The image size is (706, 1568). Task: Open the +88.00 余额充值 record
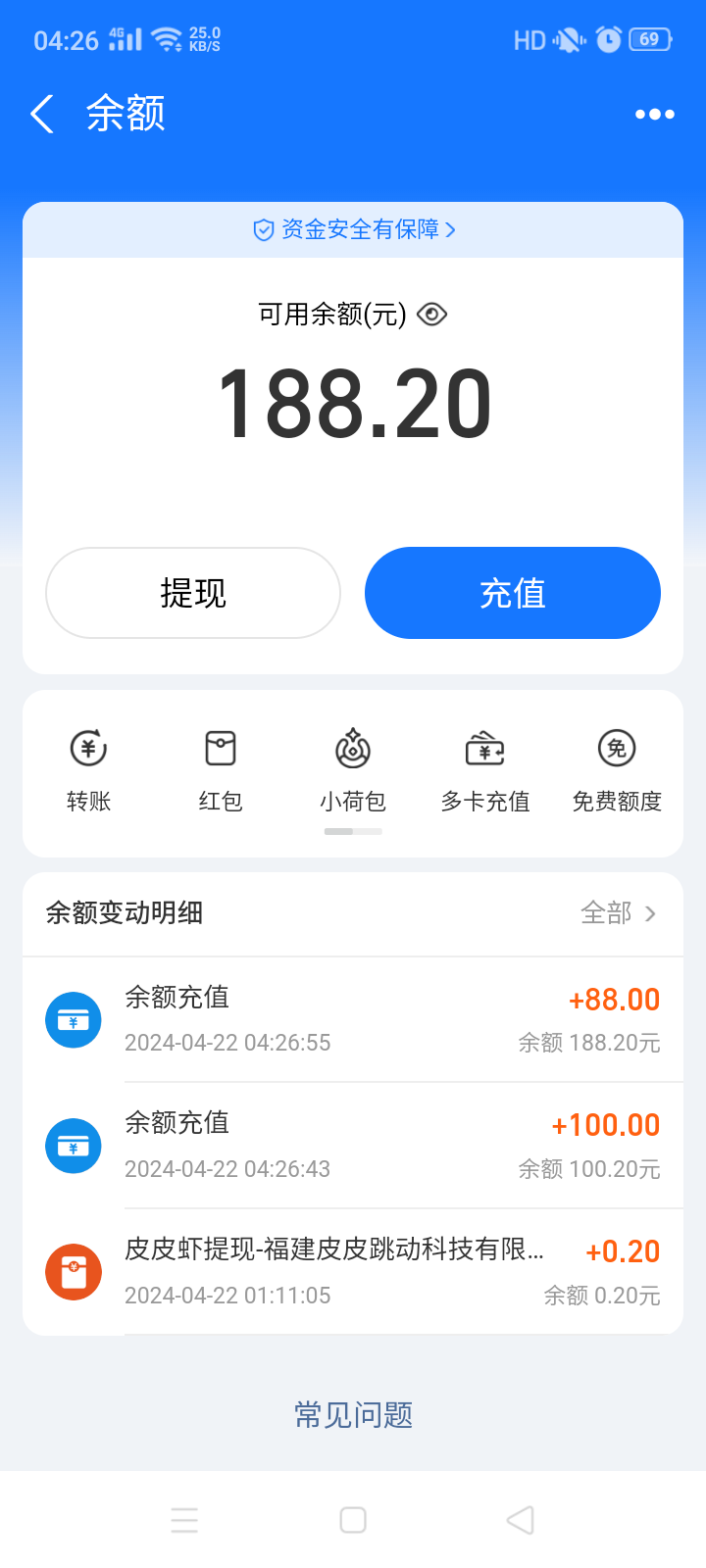coord(353,1019)
